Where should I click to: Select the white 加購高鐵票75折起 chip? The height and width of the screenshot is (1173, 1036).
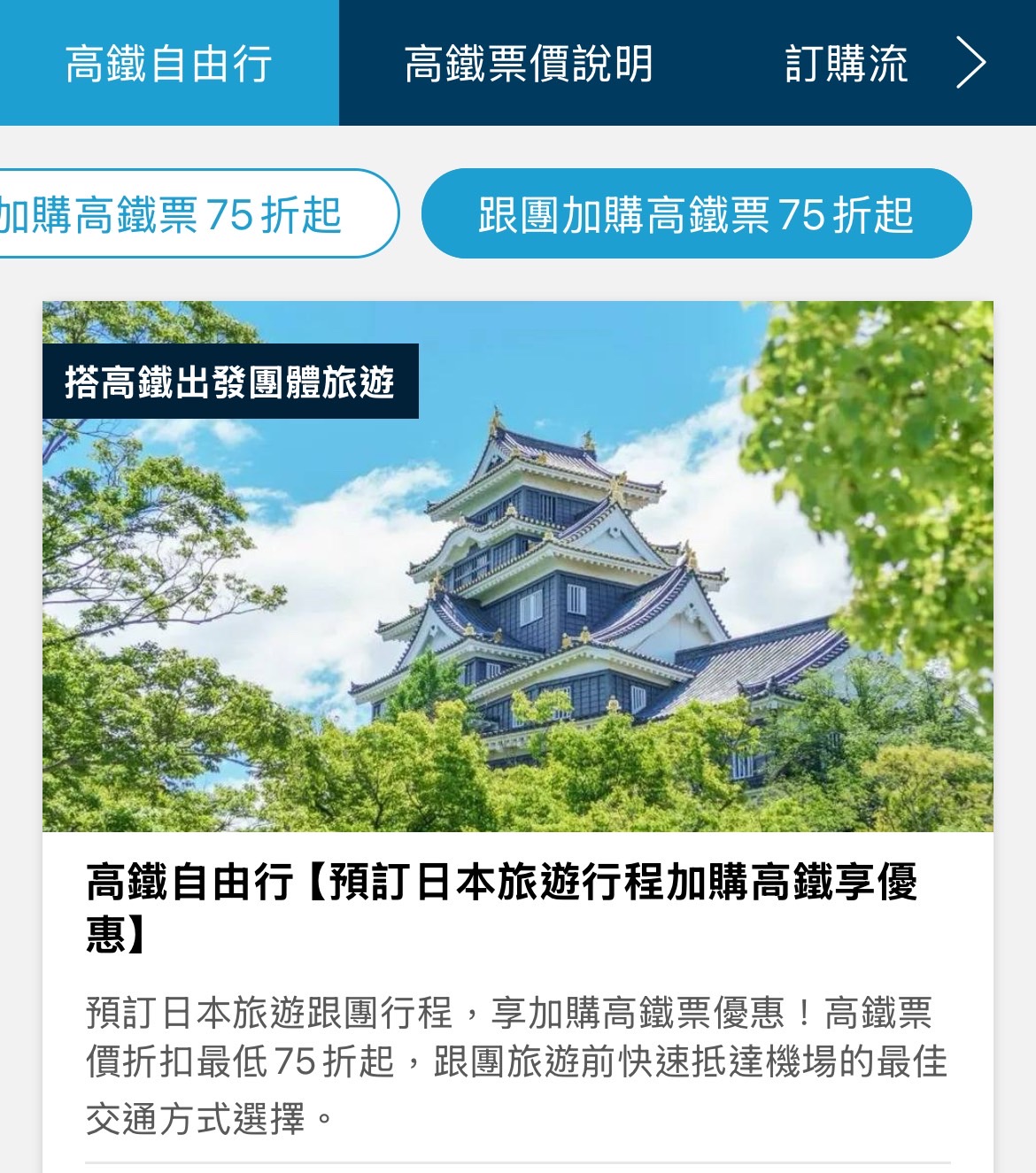click(x=177, y=214)
